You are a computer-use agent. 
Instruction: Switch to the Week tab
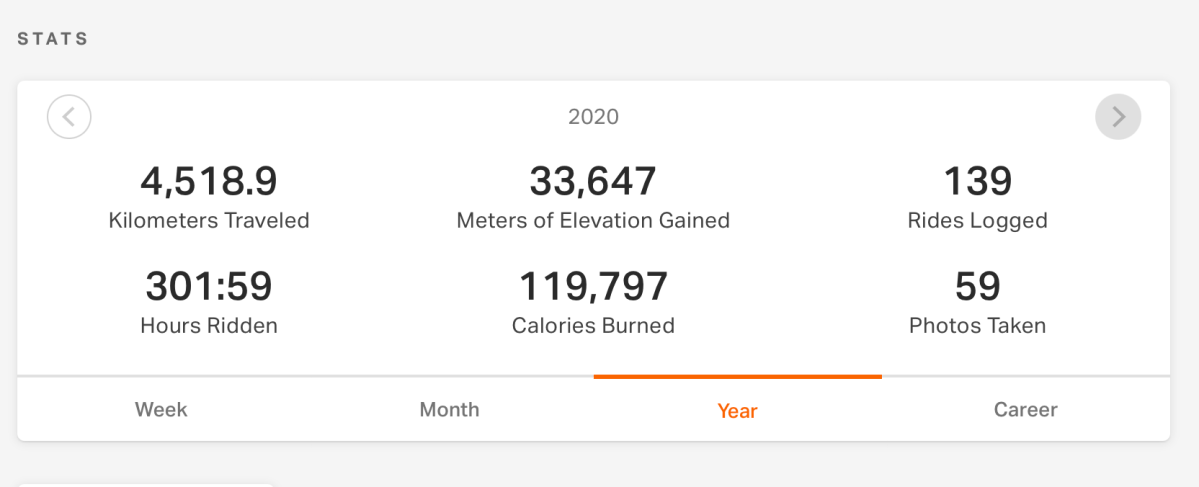point(161,409)
